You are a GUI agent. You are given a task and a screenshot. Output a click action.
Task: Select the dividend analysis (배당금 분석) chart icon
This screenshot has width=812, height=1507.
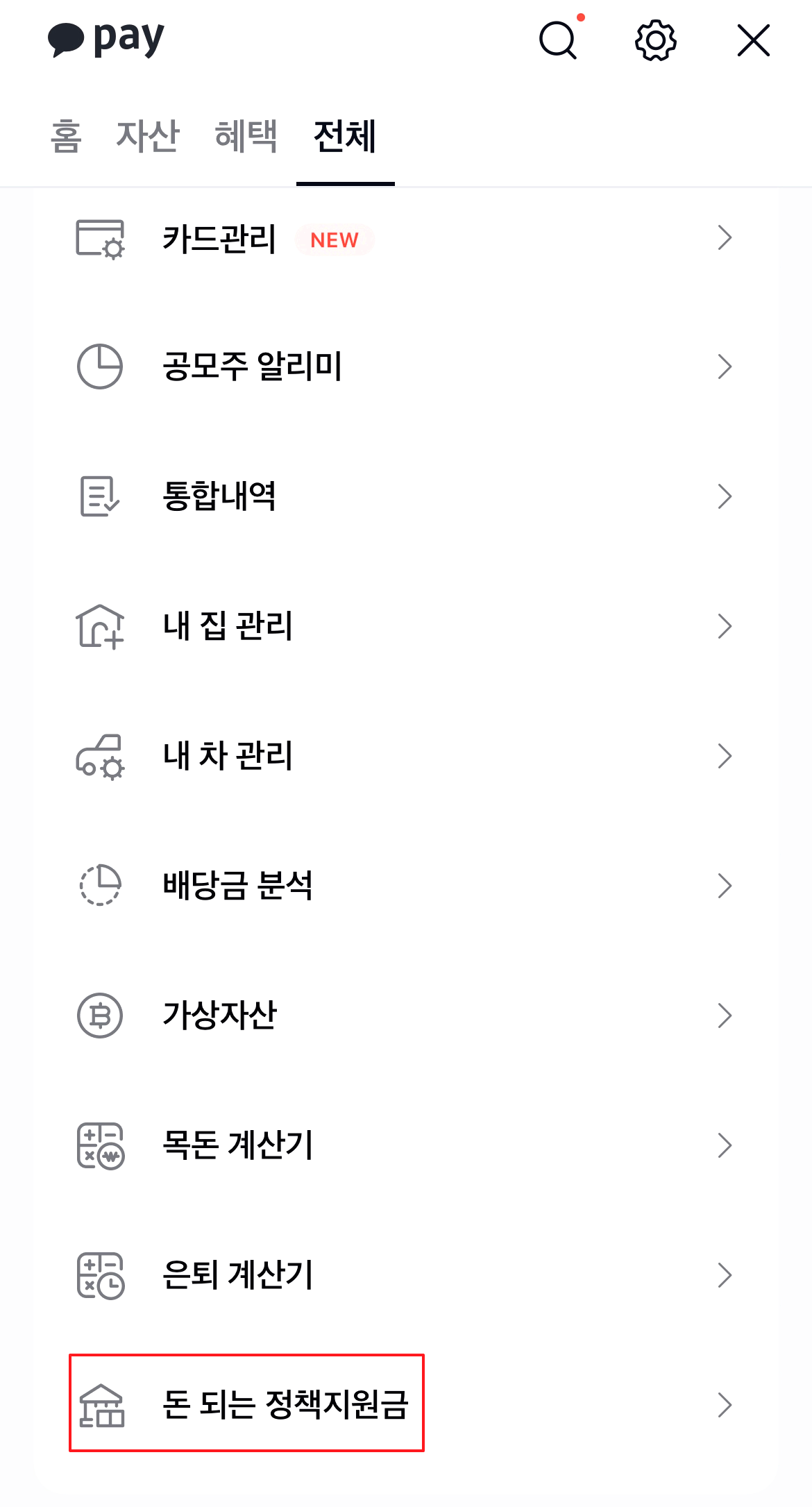pyautogui.click(x=99, y=884)
